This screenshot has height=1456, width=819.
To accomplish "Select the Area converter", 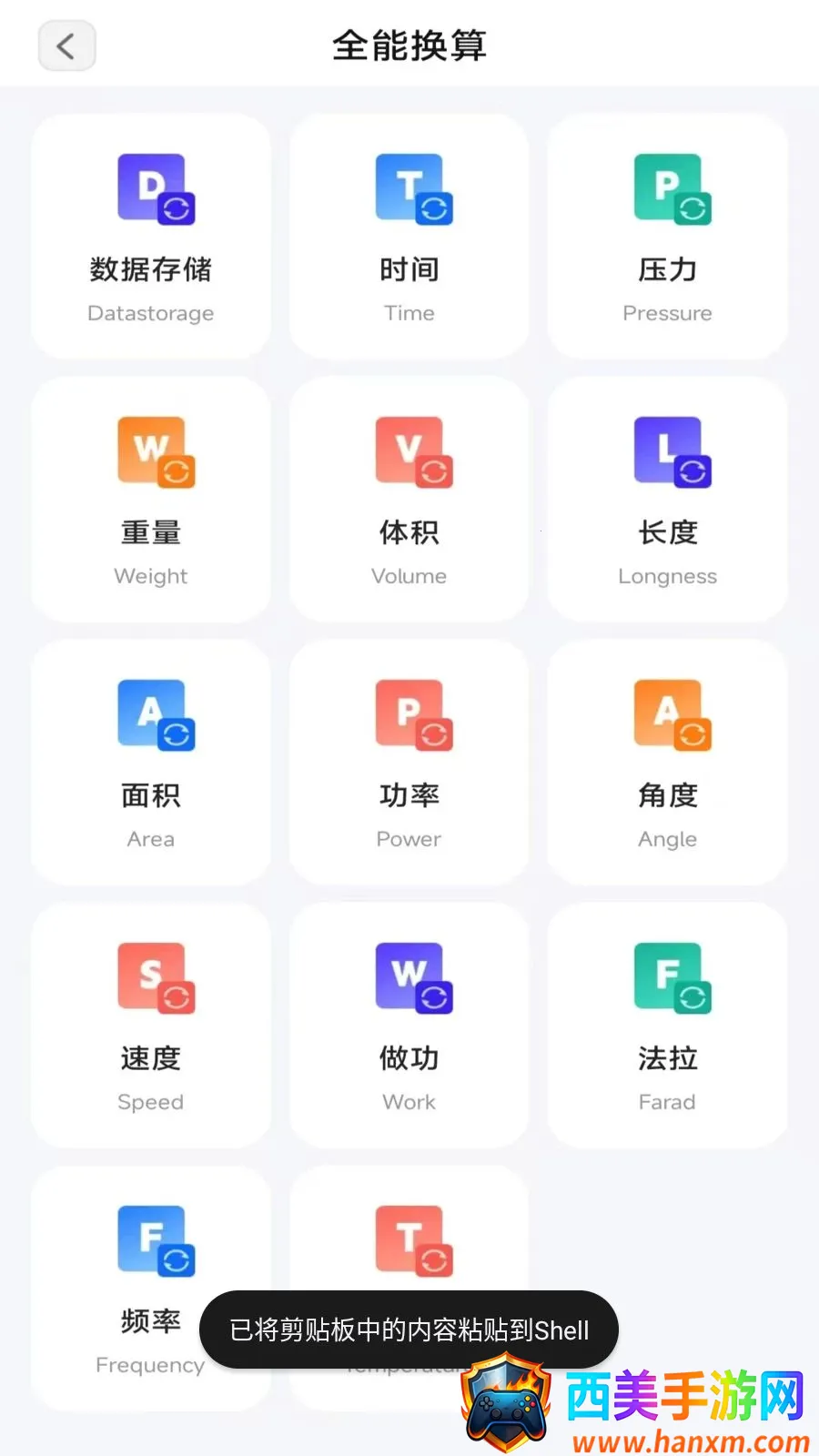I will point(151,763).
